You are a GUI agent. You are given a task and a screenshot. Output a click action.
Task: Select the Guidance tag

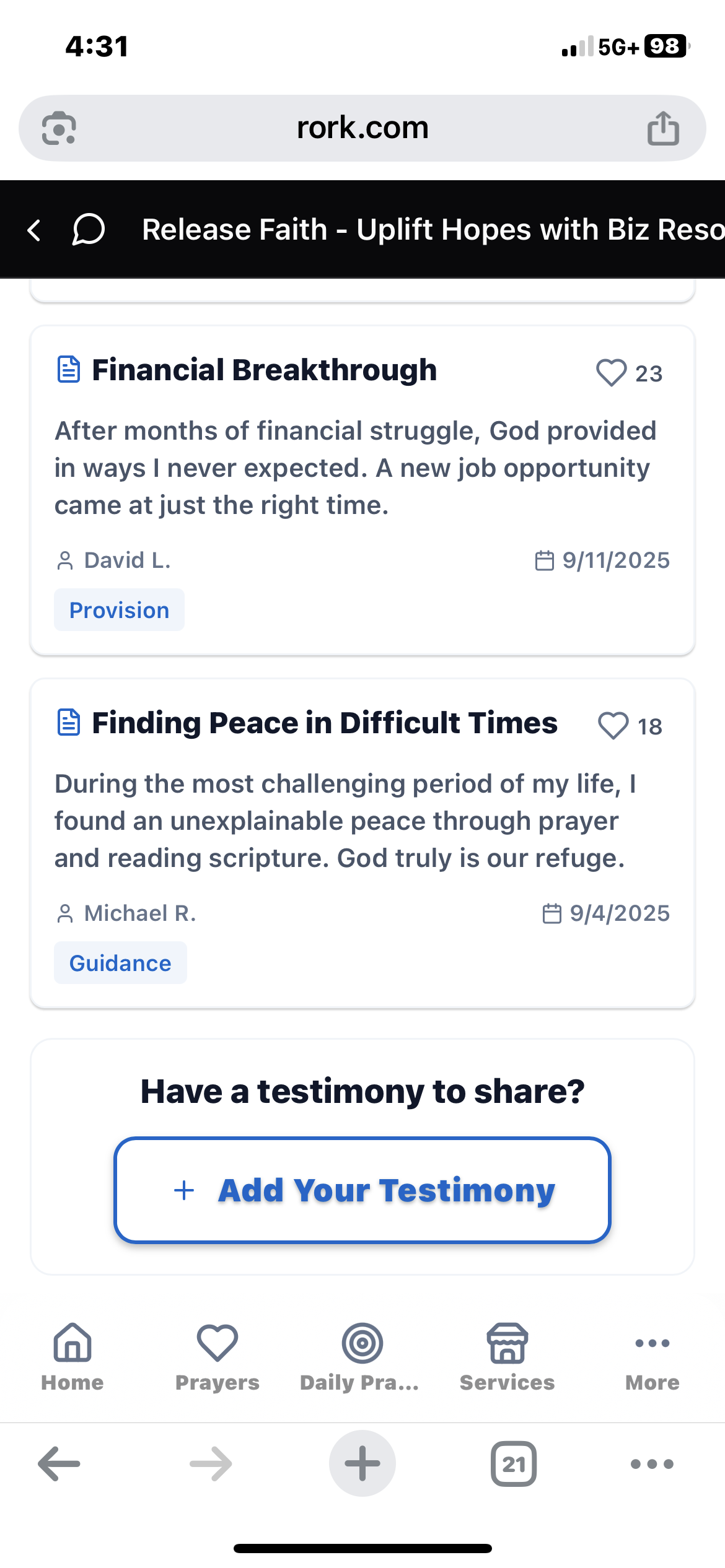tap(120, 963)
